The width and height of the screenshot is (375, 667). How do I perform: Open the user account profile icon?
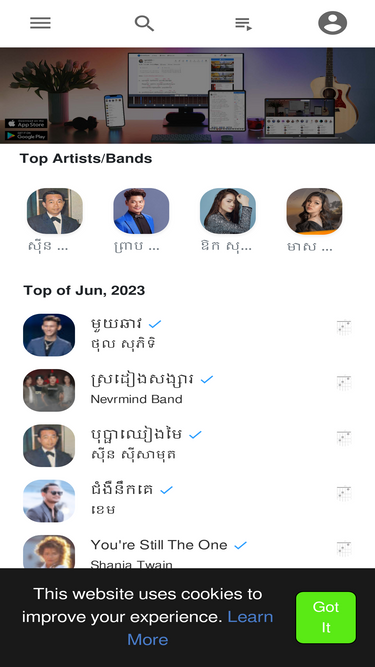pyautogui.click(x=332, y=23)
